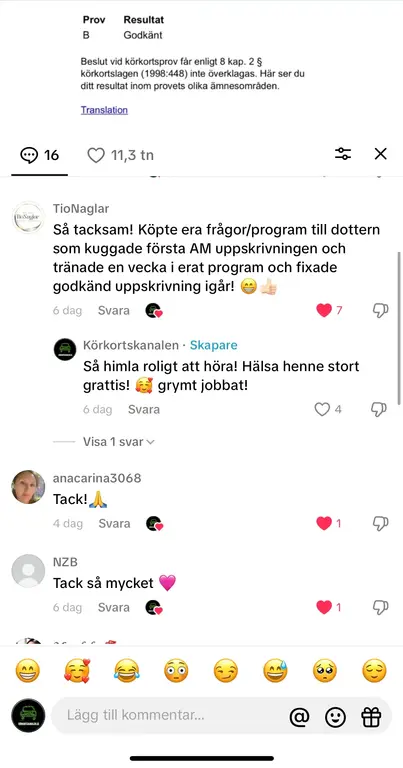Like Körkortskanalen's reply

pos(322,409)
